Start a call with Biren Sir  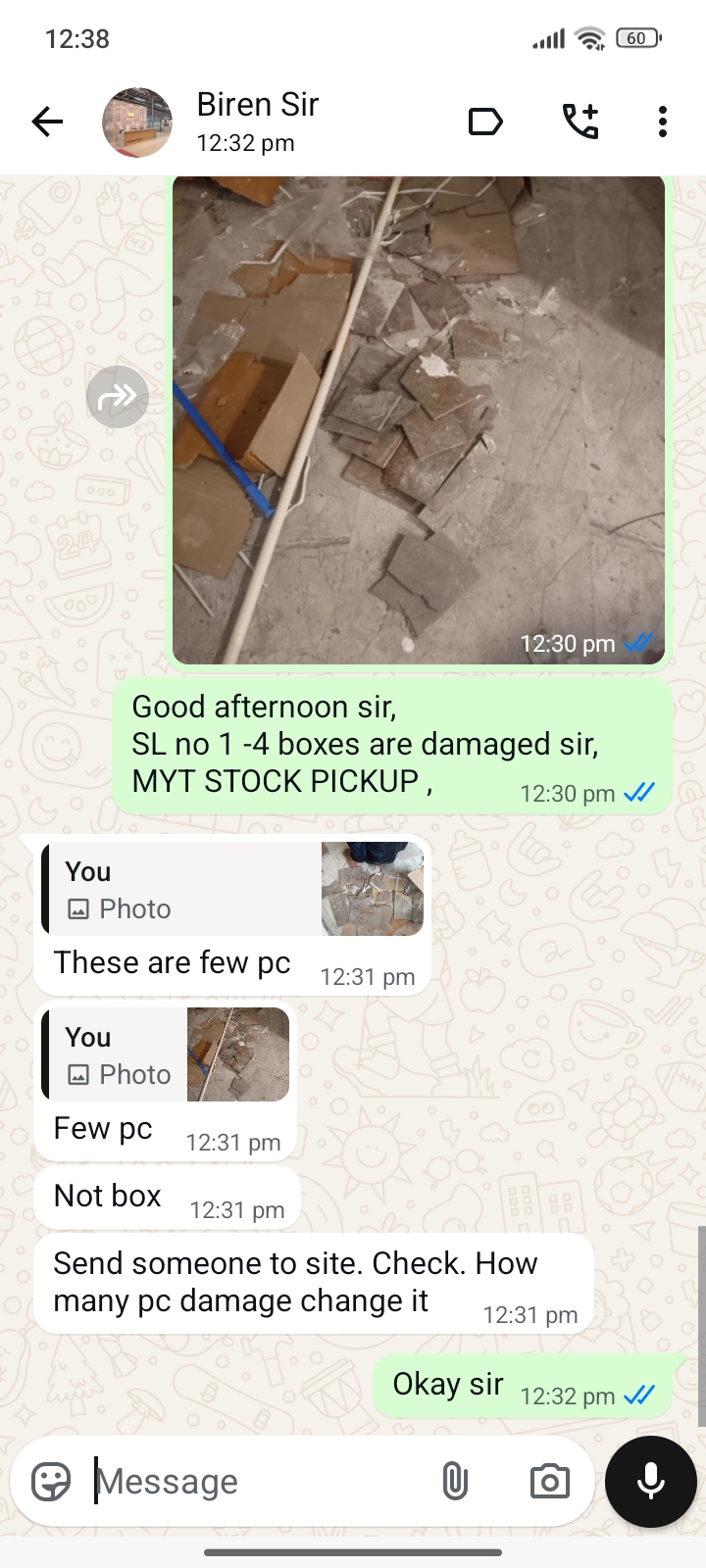click(580, 122)
